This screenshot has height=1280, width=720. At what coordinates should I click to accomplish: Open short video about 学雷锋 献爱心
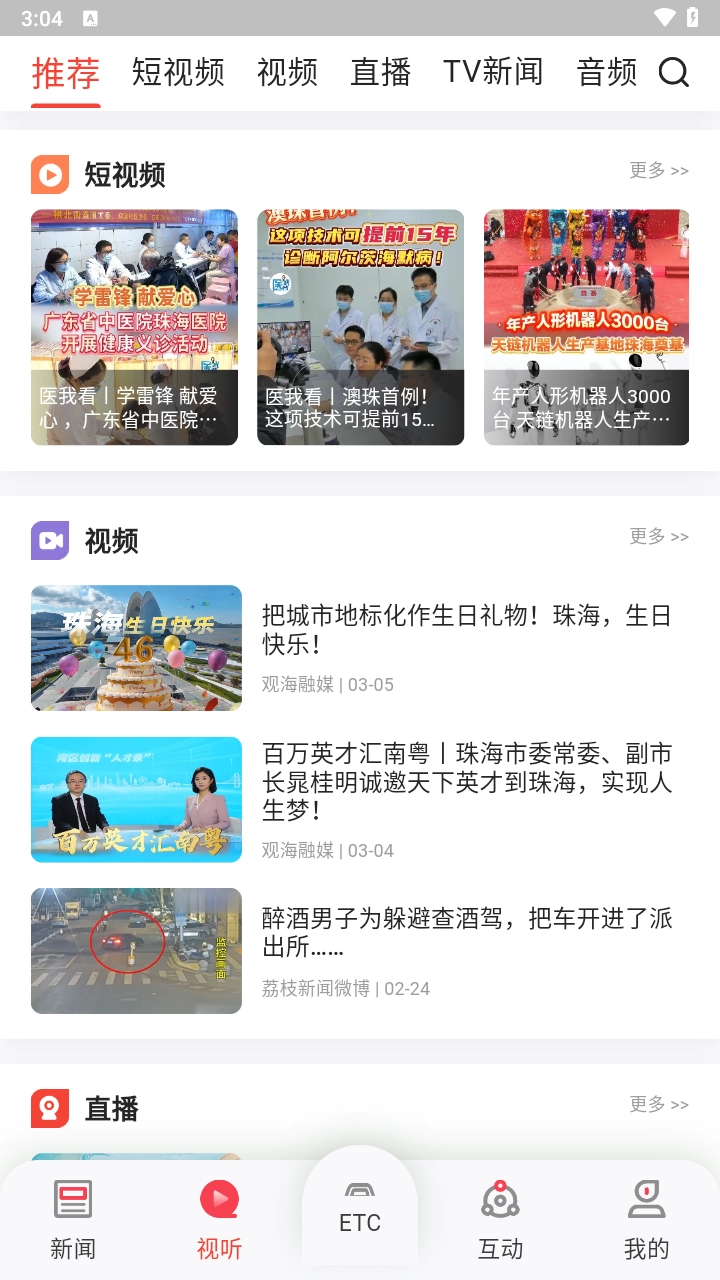tap(134, 327)
